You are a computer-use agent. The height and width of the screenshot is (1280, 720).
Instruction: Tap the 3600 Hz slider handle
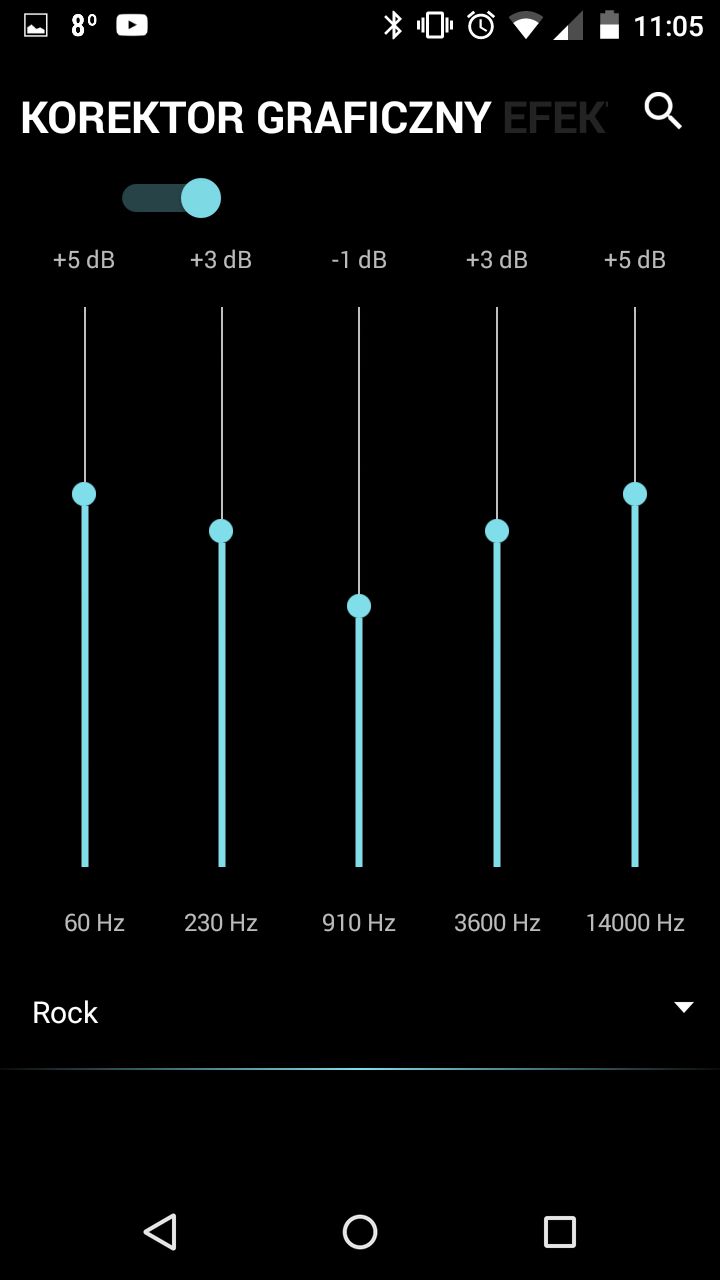click(497, 531)
